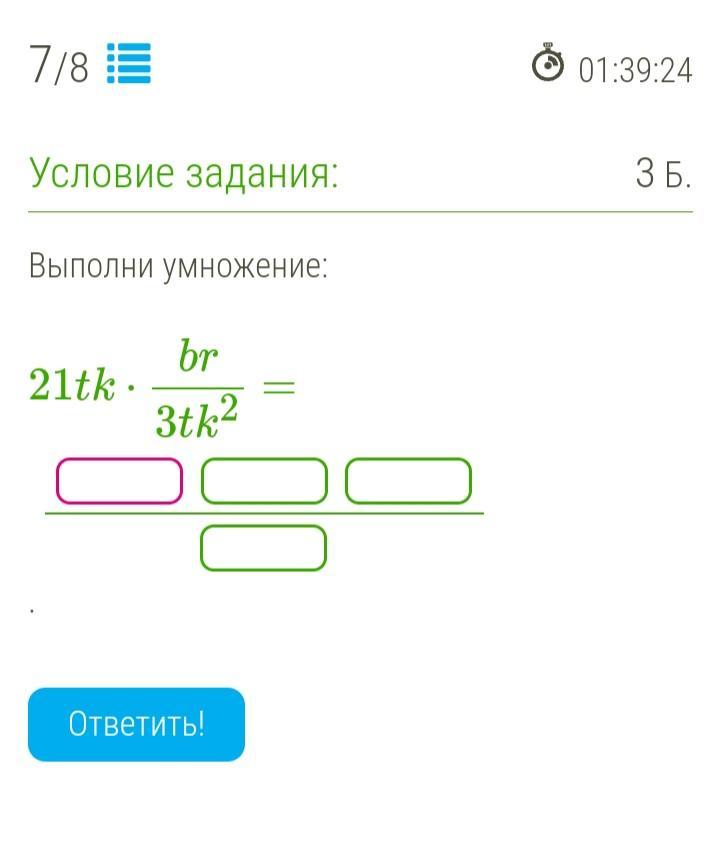
Task: Tap the last numerator input box
Action: pos(408,481)
